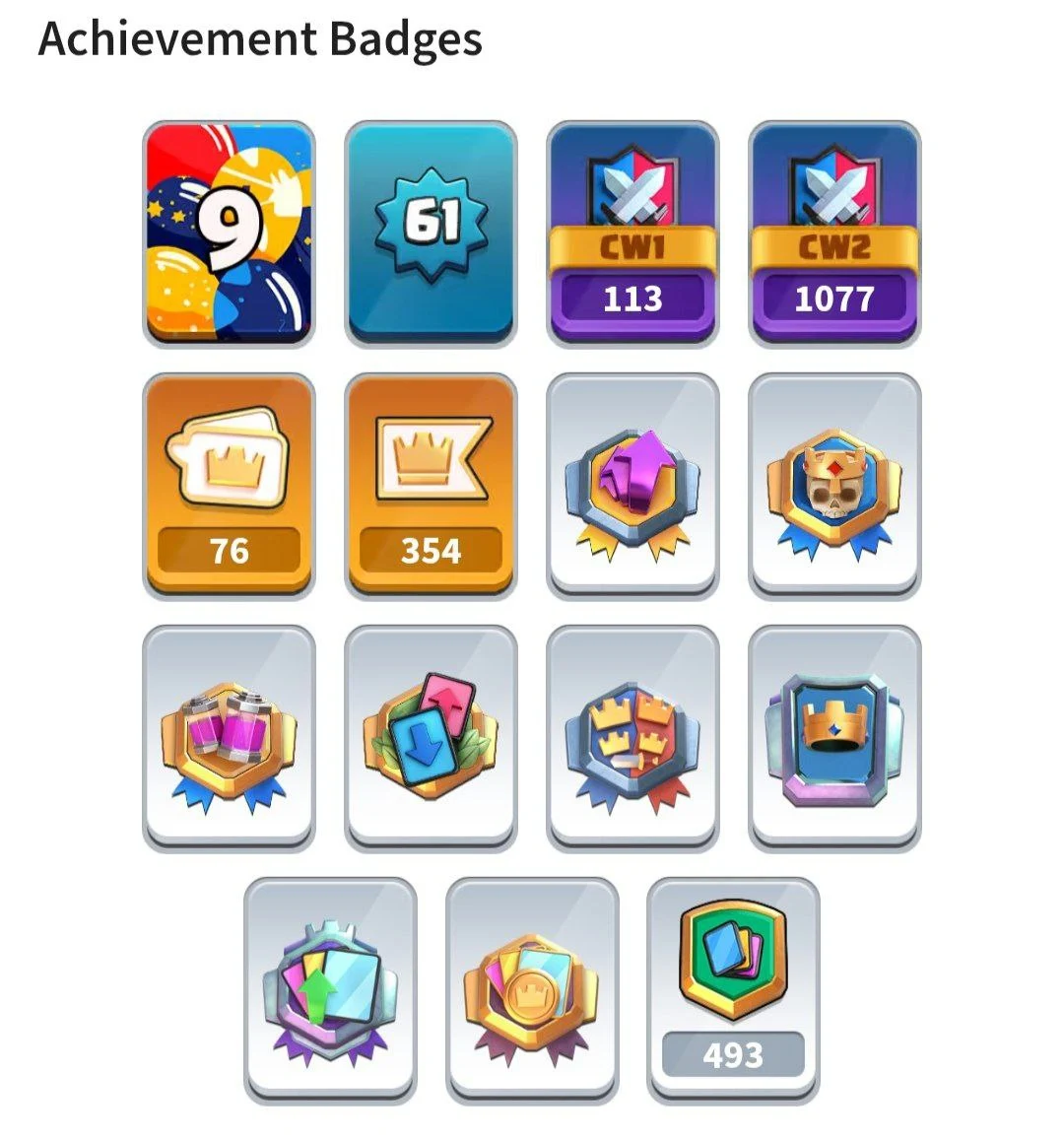The image size is (1064, 1140).
Task: Open the crowned skull badge
Action: click(x=834, y=485)
